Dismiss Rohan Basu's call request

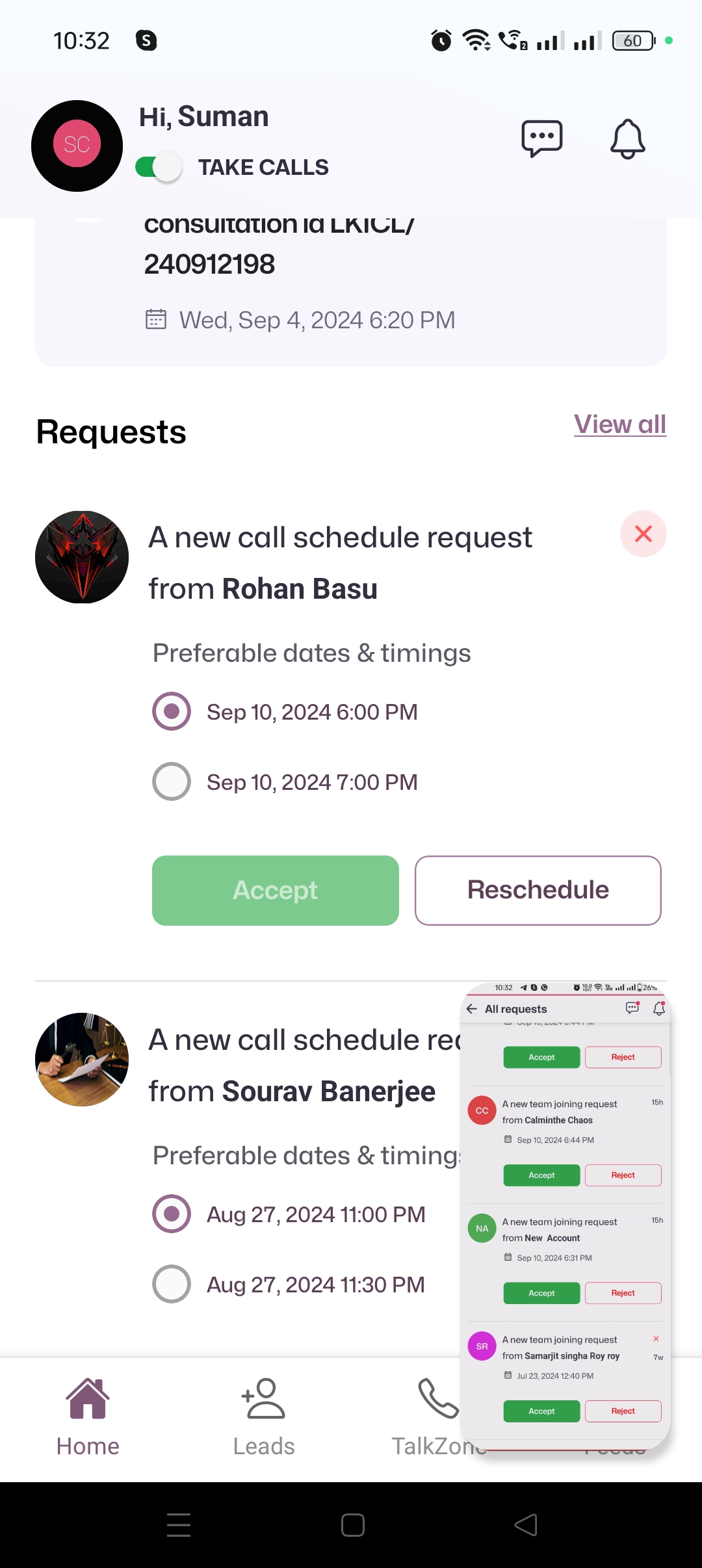point(643,534)
